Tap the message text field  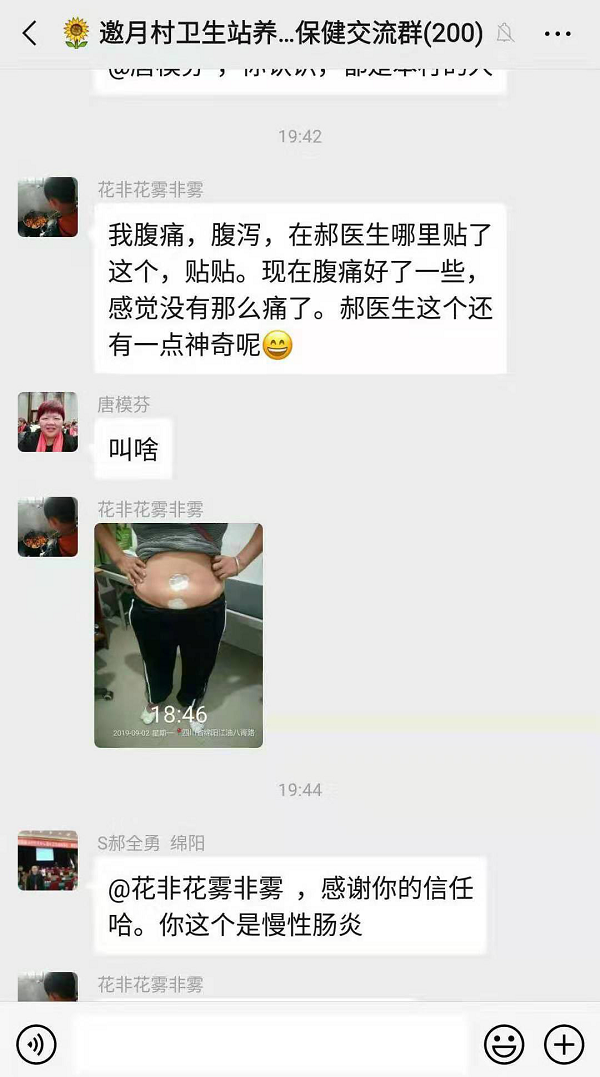(x=270, y=1045)
